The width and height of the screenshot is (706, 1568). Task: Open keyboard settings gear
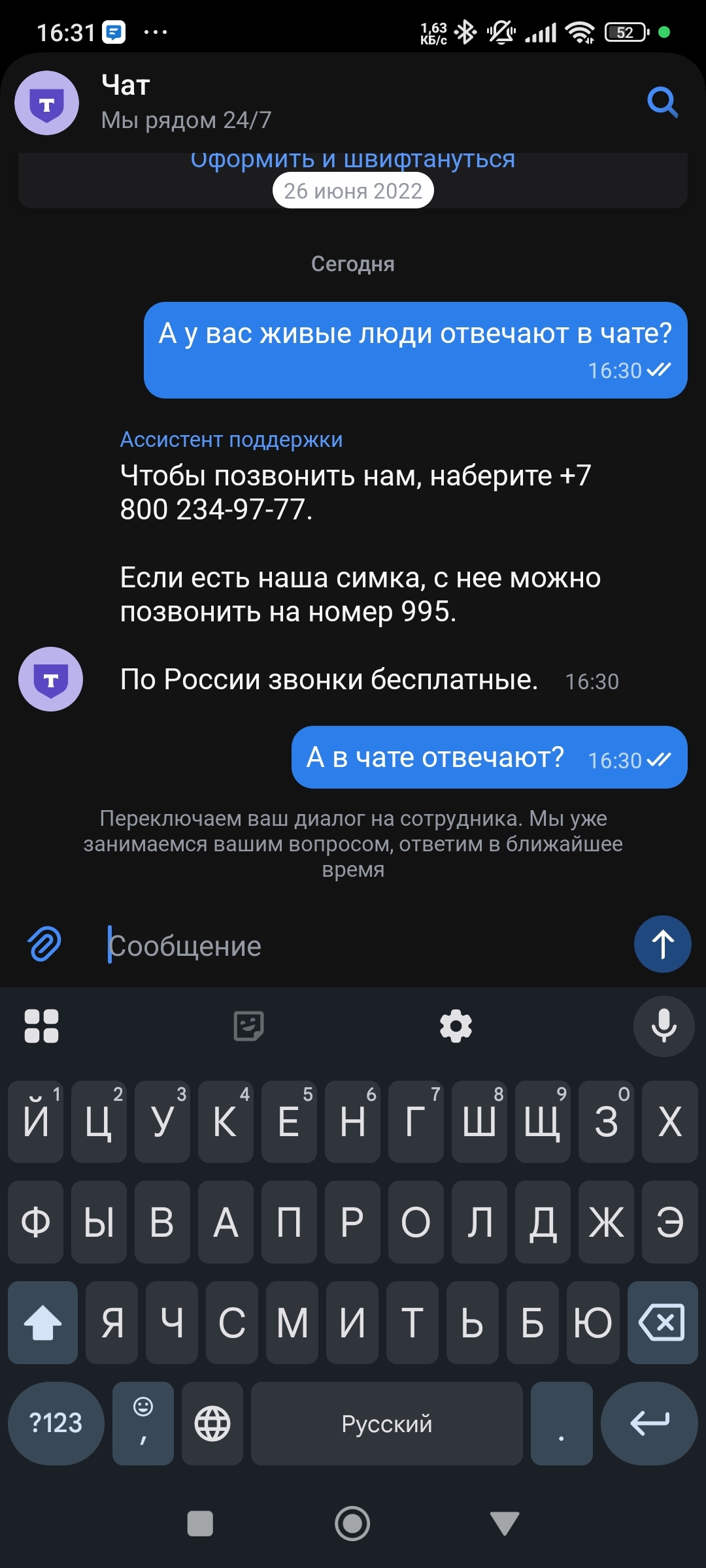click(456, 1026)
